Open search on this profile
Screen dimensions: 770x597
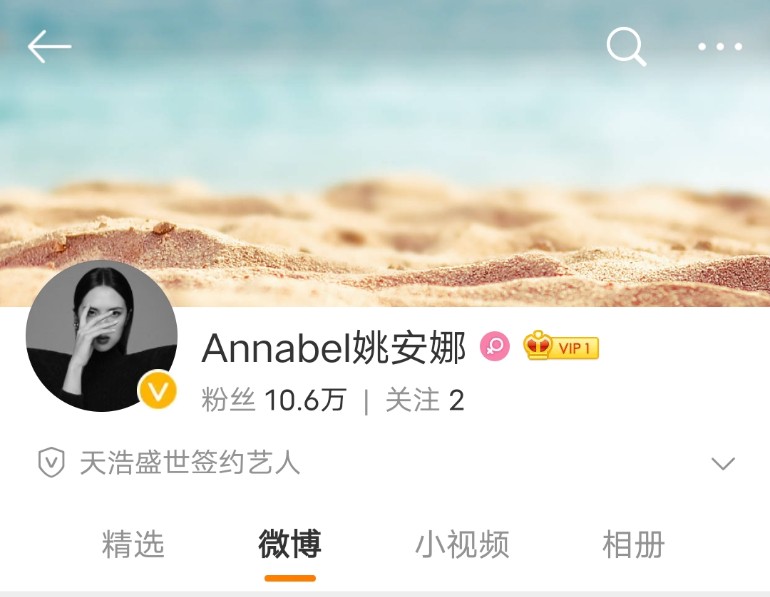pyautogui.click(x=627, y=46)
